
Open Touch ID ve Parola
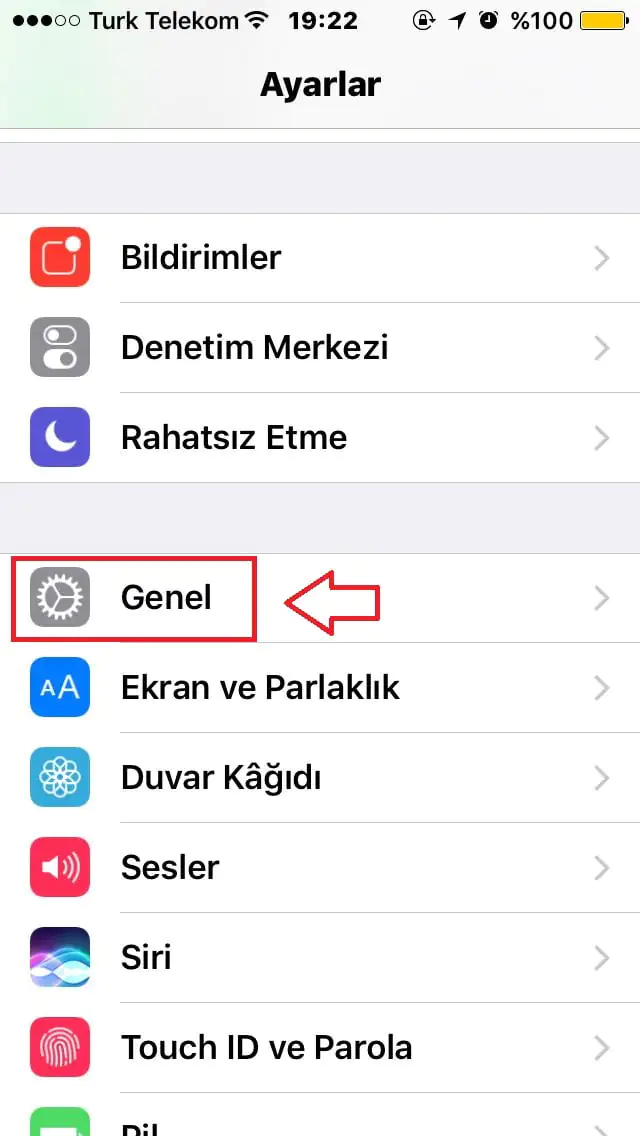pyautogui.click(x=320, y=1048)
